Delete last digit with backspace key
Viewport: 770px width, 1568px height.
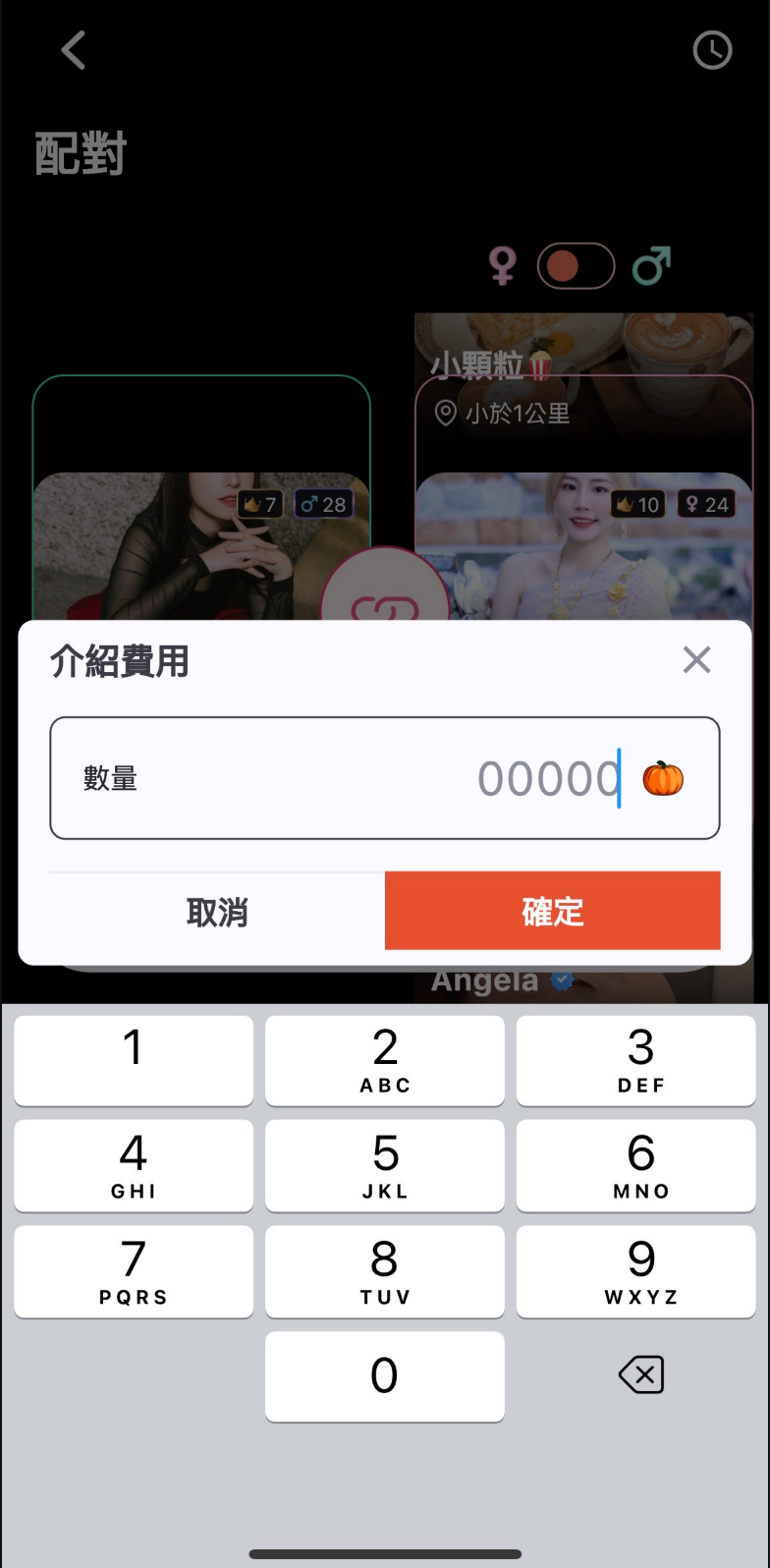pyautogui.click(x=640, y=1375)
